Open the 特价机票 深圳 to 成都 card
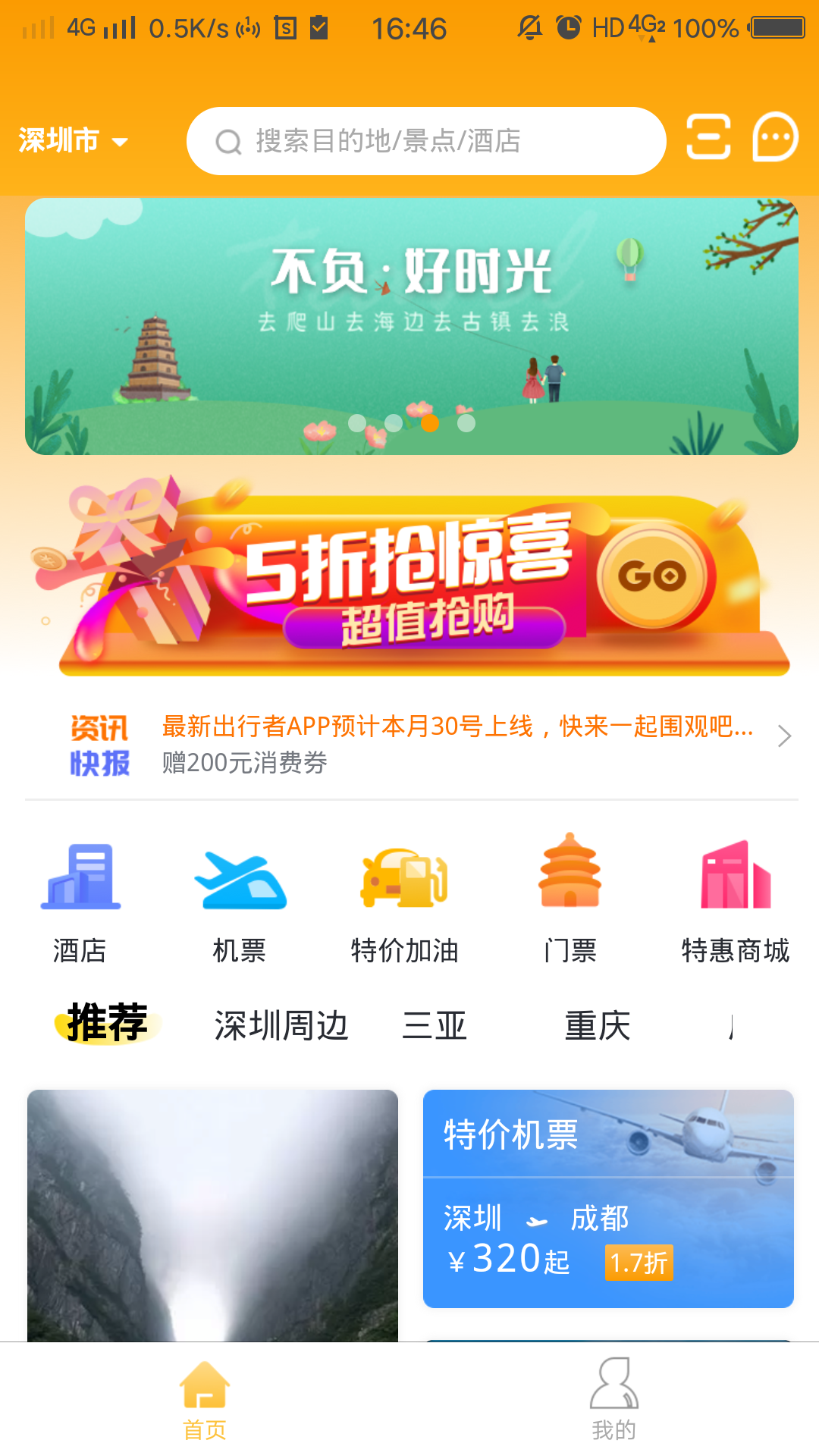 coord(608,1198)
